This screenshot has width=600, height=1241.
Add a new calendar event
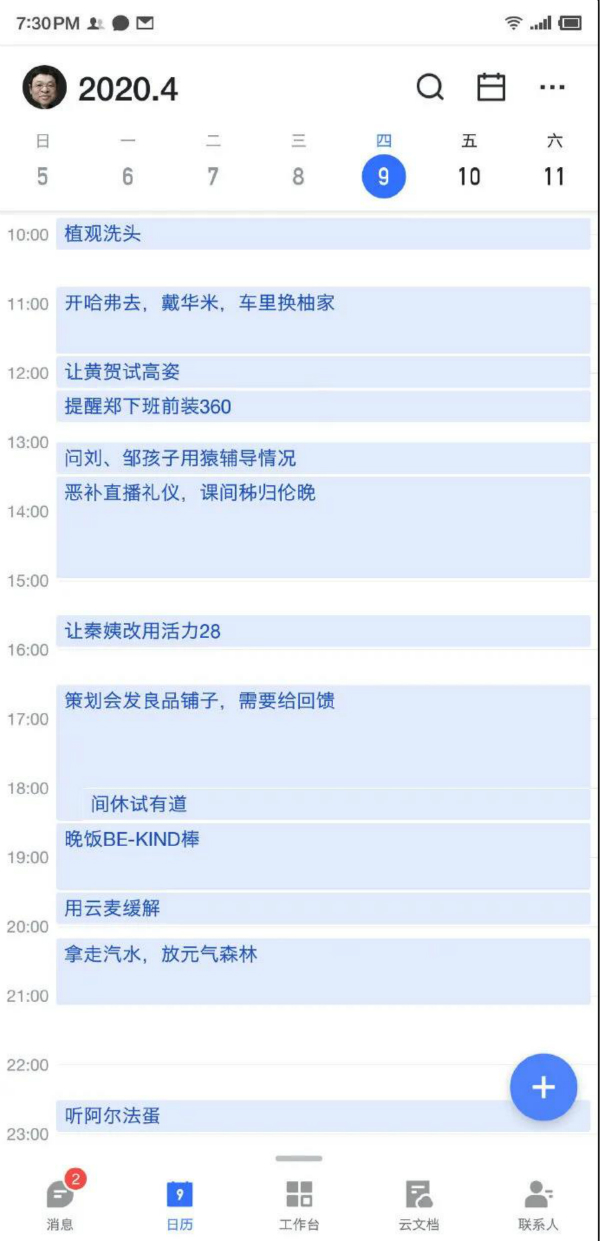pyautogui.click(x=543, y=1087)
